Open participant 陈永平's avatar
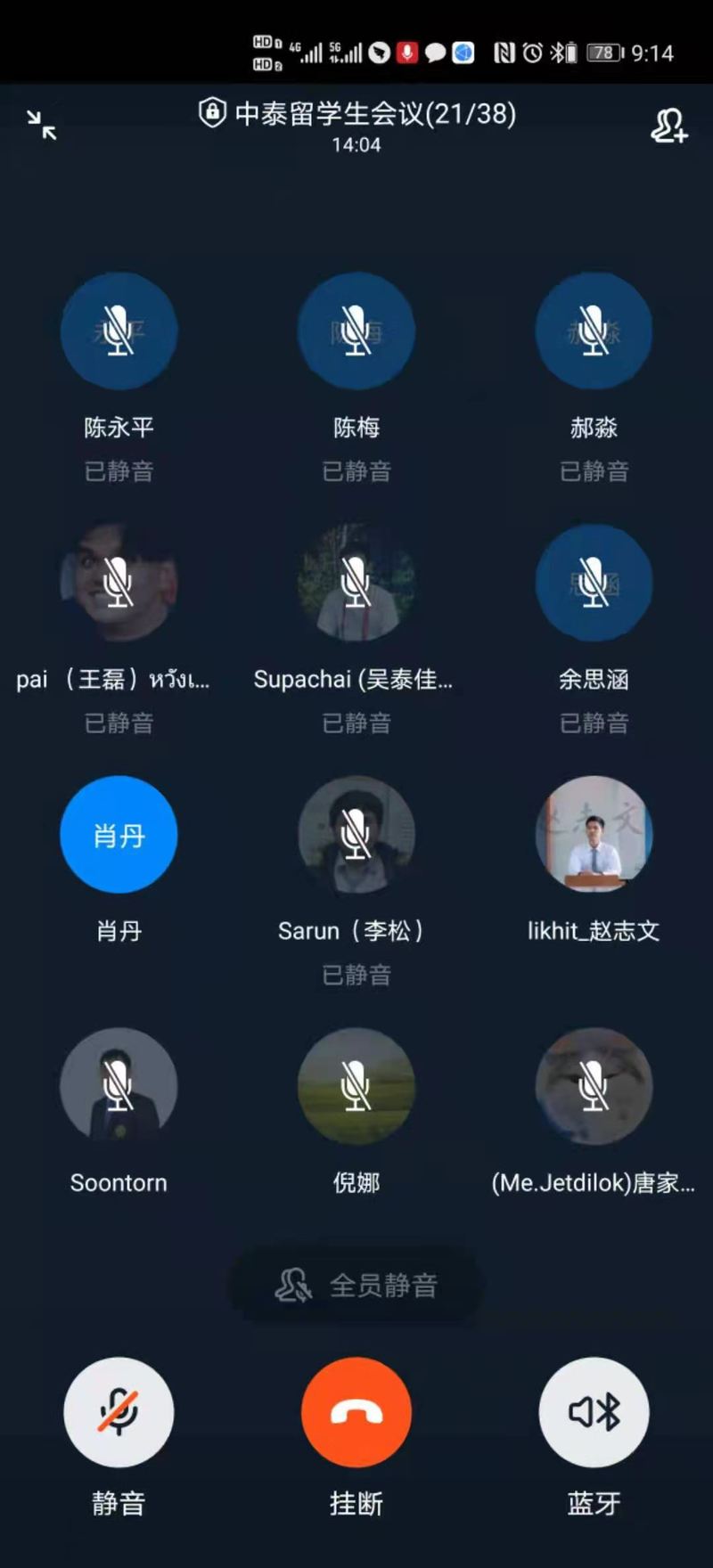The height and width of the screenshot is (1568, 713). click(x=119, y=331)
